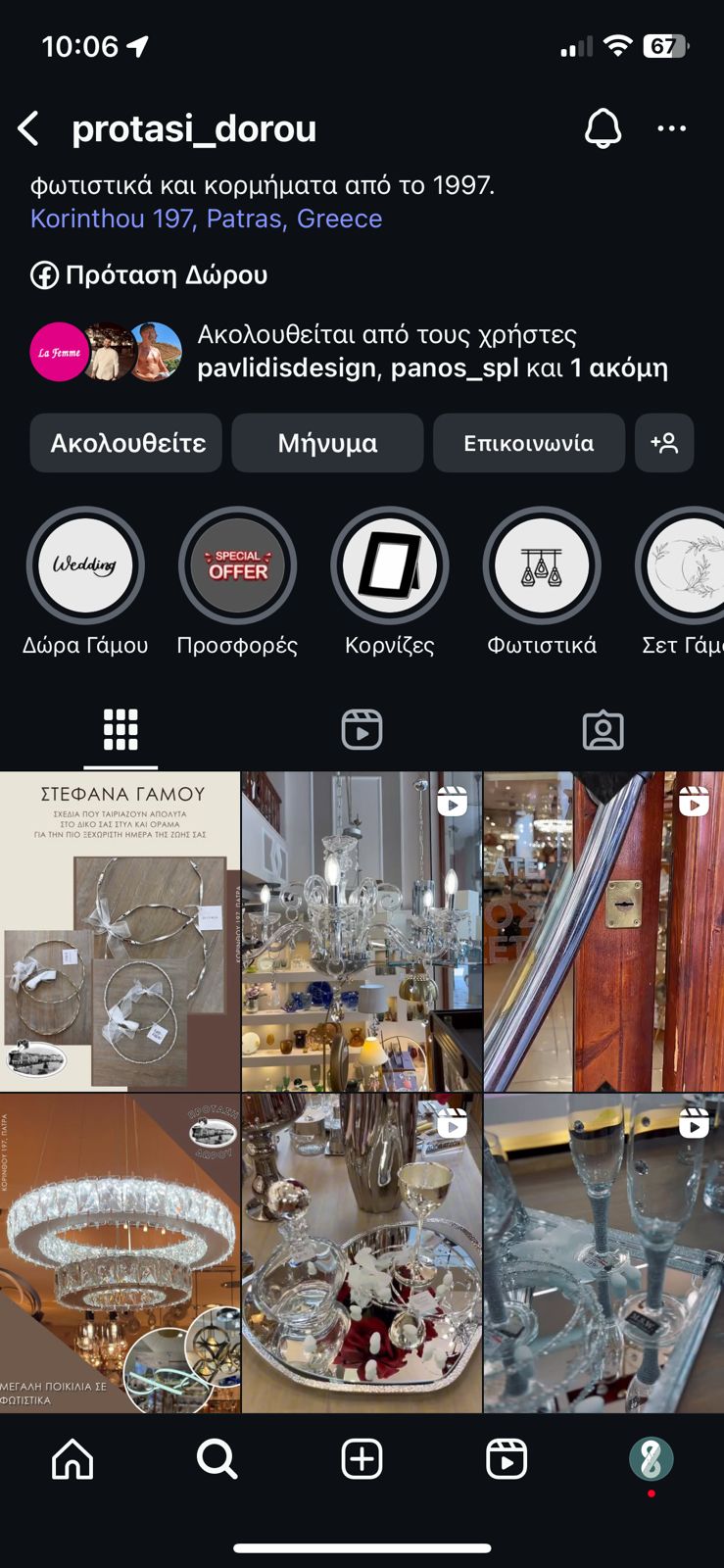724x1568 pixels.
Task: Open the ΣΤΕΦΑΝΑ ΓΑΜΟΥ post
Action: [x=120, y=931]
